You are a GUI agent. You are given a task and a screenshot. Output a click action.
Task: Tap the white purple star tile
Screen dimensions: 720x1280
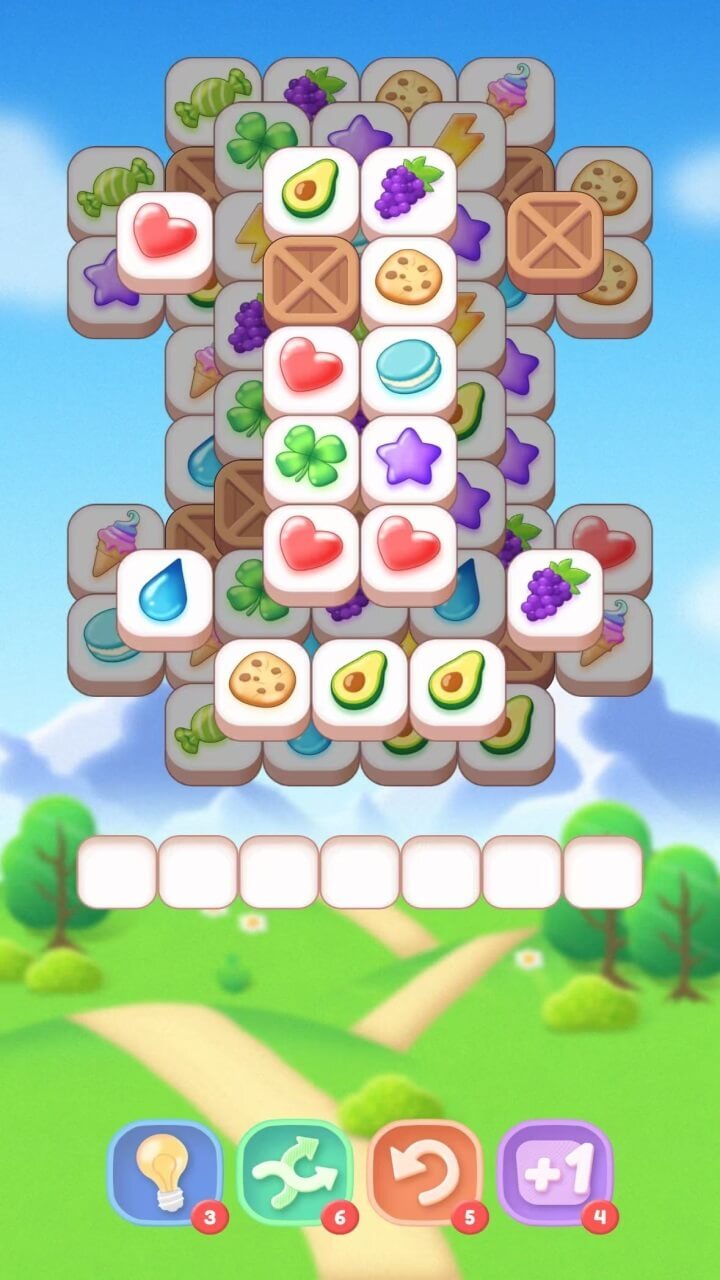[408, 458]
